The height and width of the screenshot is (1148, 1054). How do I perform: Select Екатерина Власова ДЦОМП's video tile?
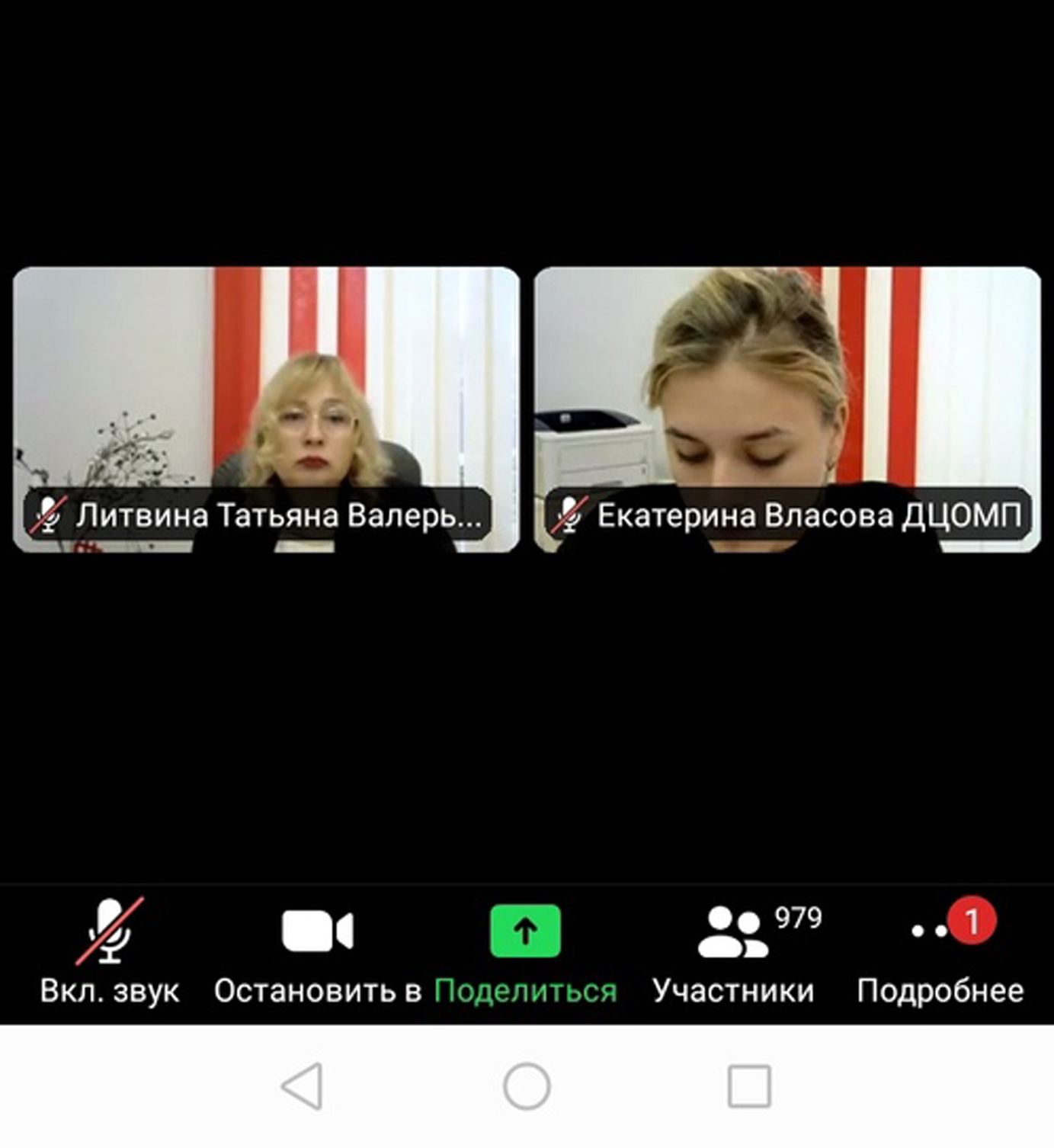pos(787,396)
